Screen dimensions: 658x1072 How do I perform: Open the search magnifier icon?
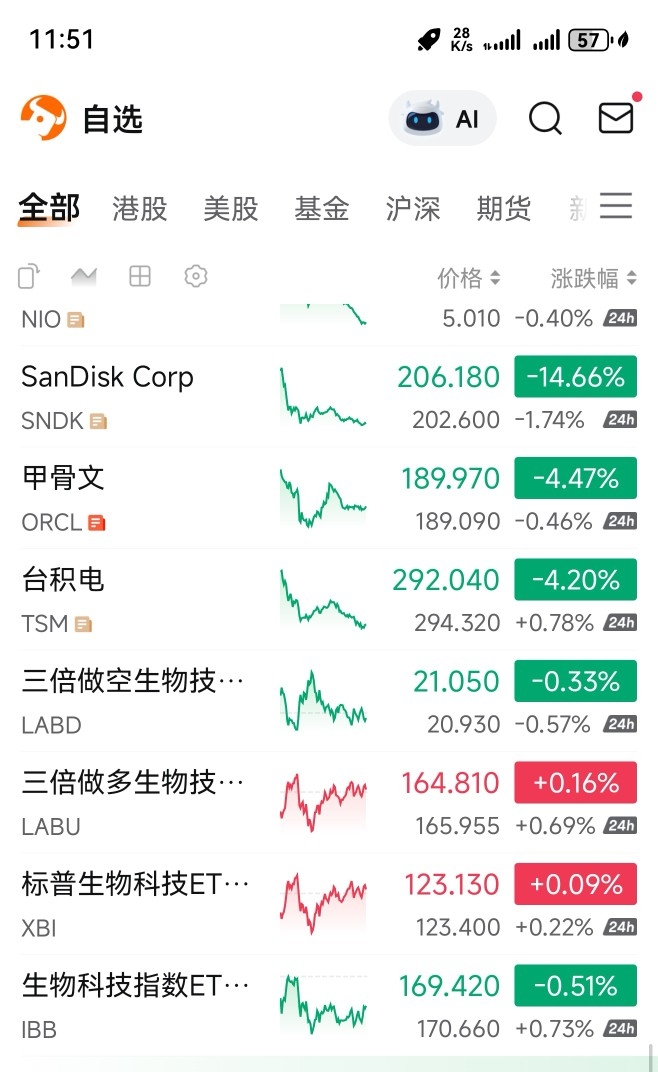545,119
